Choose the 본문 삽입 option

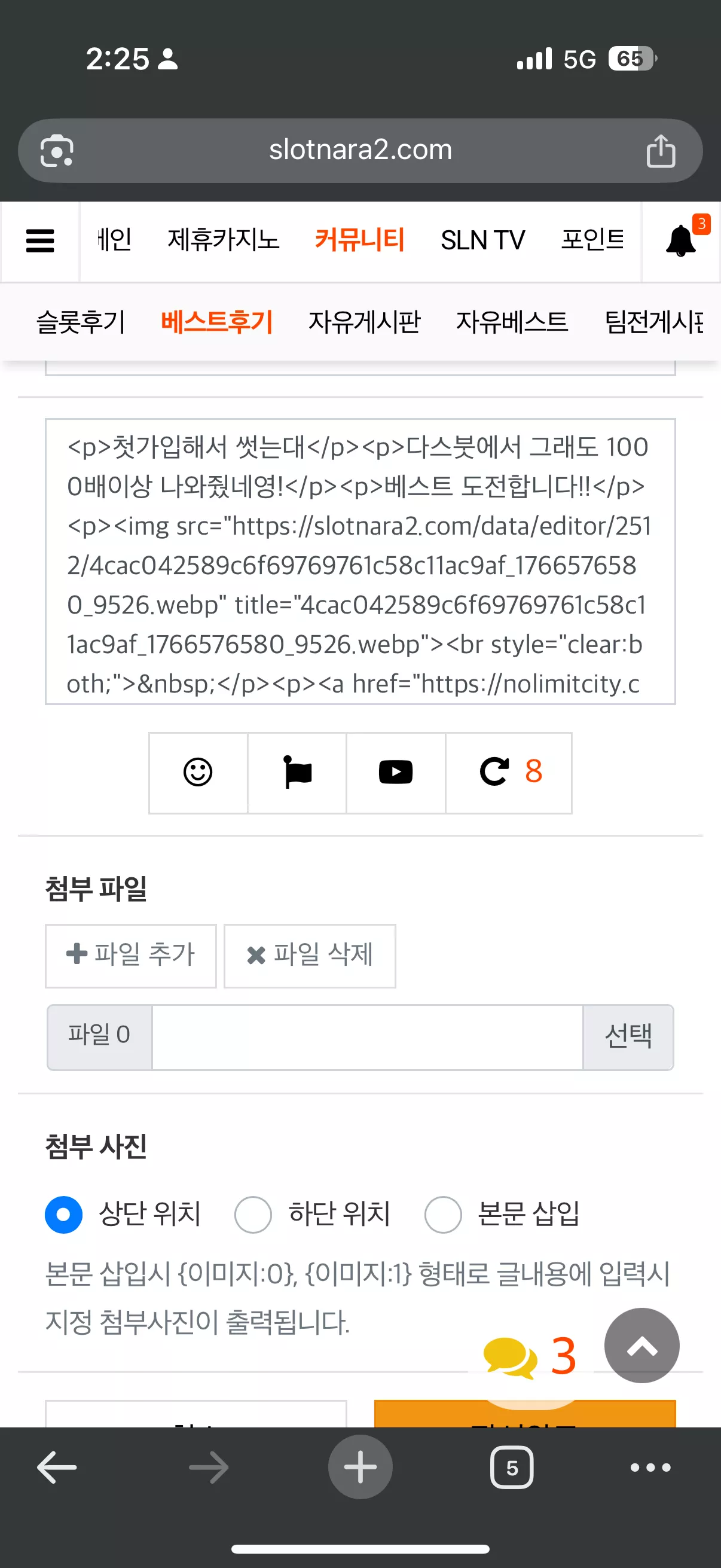(x=503, y=1215)
